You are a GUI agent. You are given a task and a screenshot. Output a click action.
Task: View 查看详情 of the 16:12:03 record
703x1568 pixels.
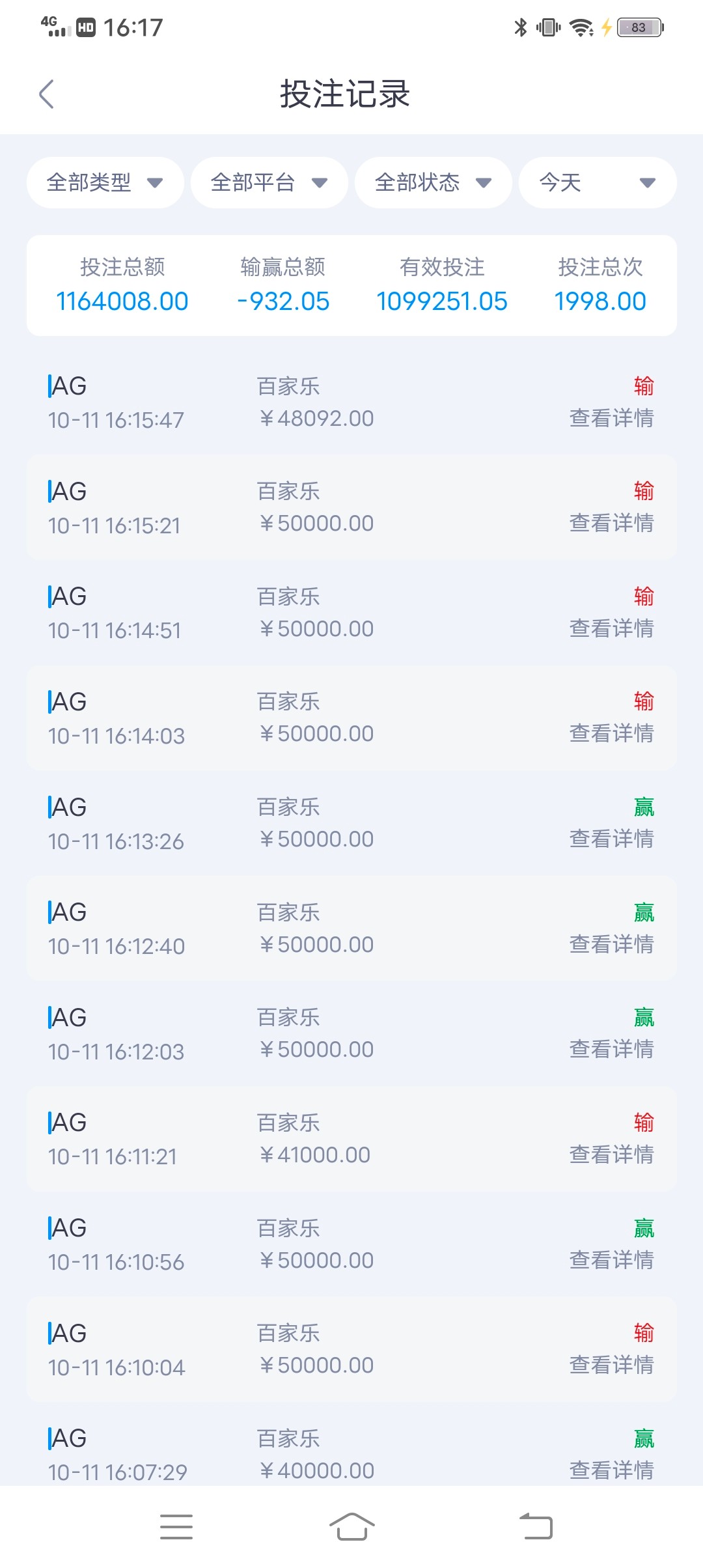tap(611, 1049)
